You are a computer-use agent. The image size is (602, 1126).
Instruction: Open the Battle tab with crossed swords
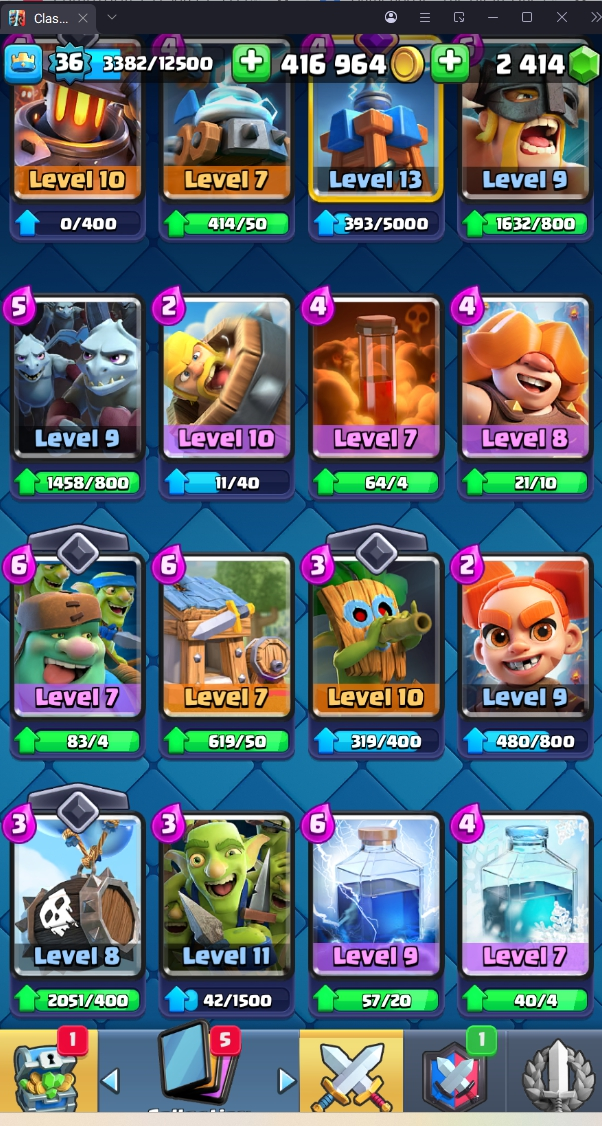pyautogui.click(x=351, y=1072)
